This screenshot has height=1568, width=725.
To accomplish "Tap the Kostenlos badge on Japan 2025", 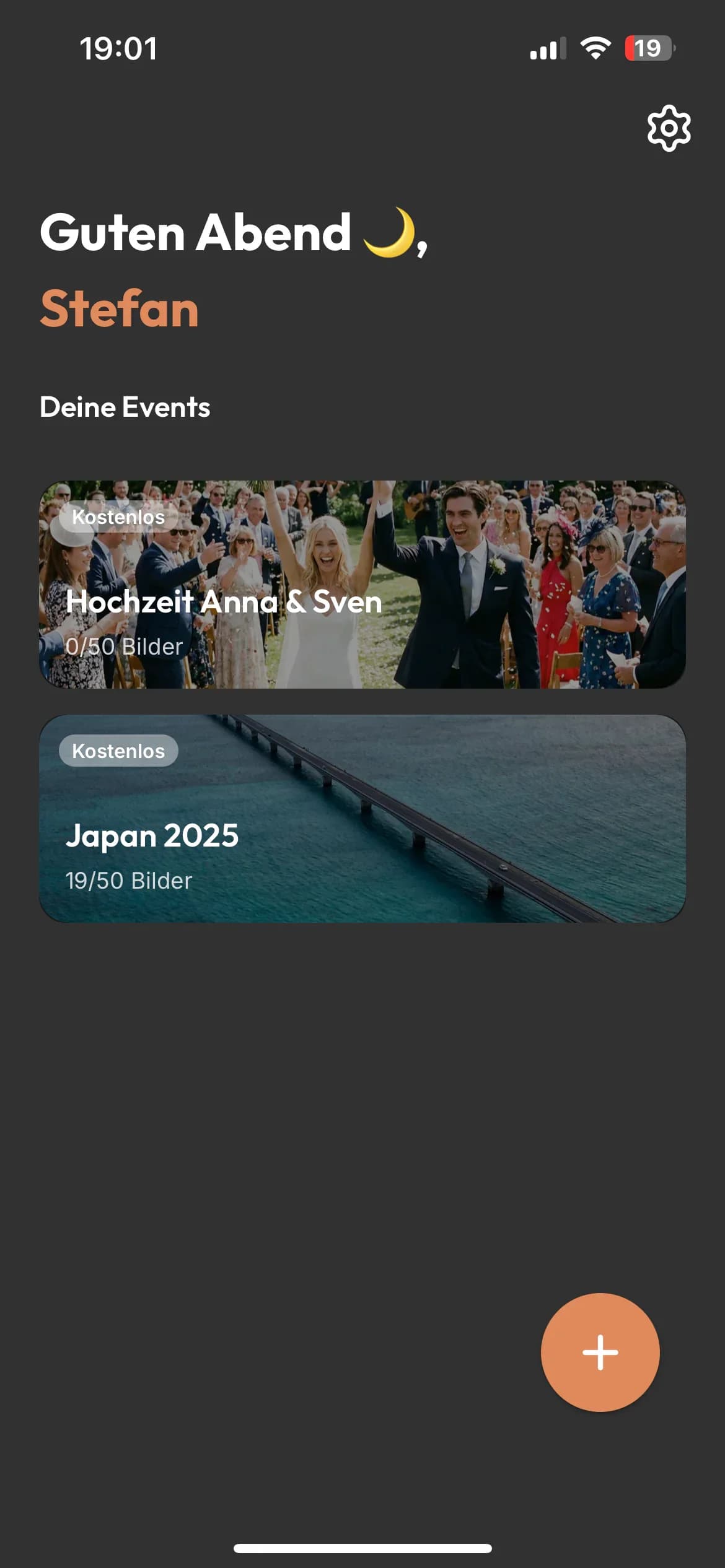I will 118,751.
